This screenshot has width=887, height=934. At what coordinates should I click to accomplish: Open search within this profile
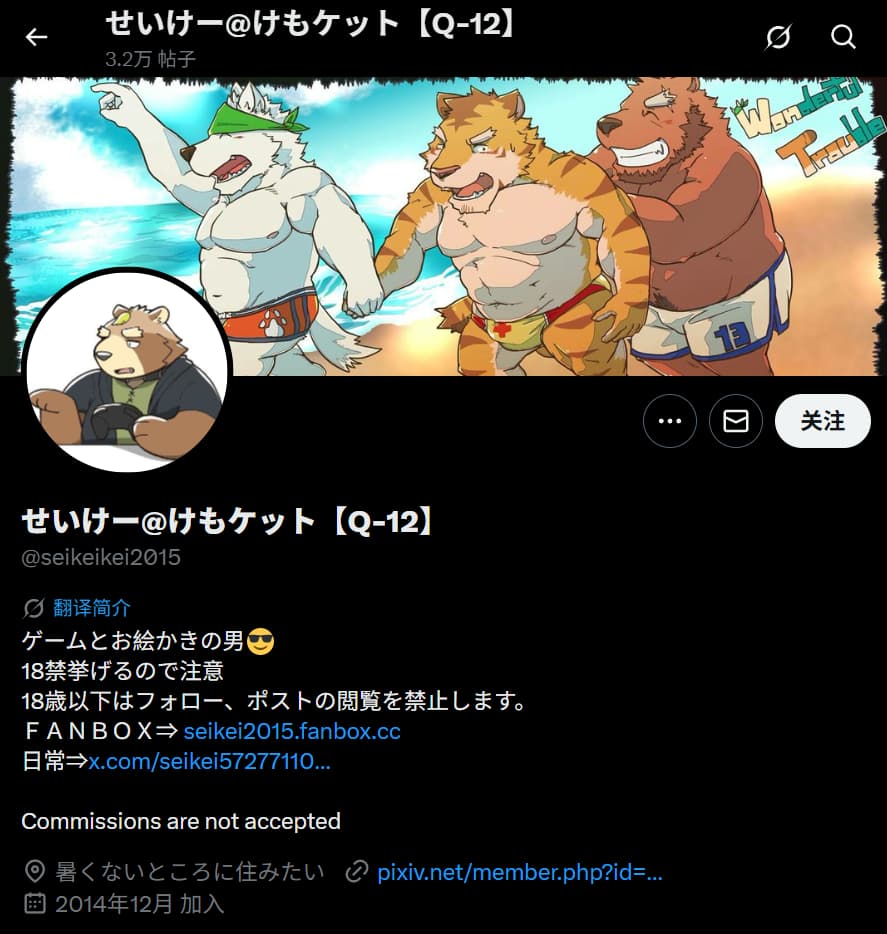[x=843, y=38]
